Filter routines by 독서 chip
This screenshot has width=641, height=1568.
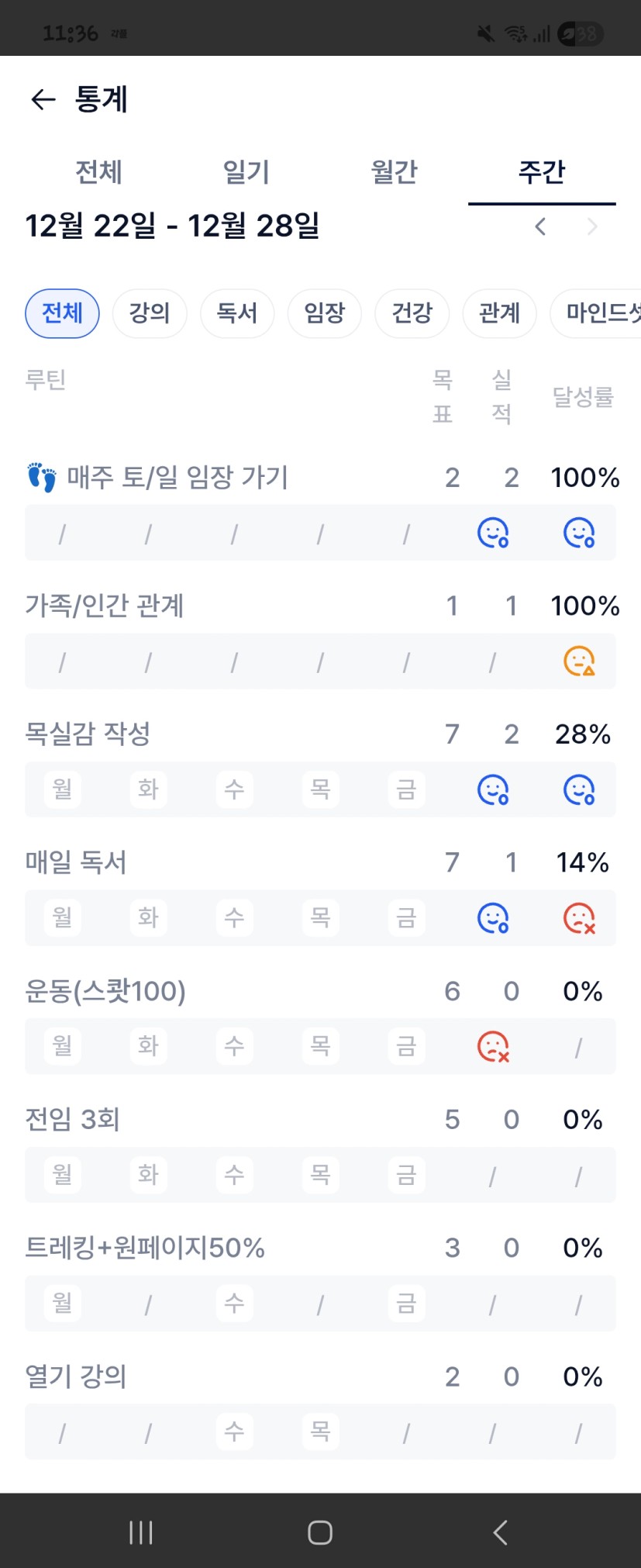pos(237,313)
